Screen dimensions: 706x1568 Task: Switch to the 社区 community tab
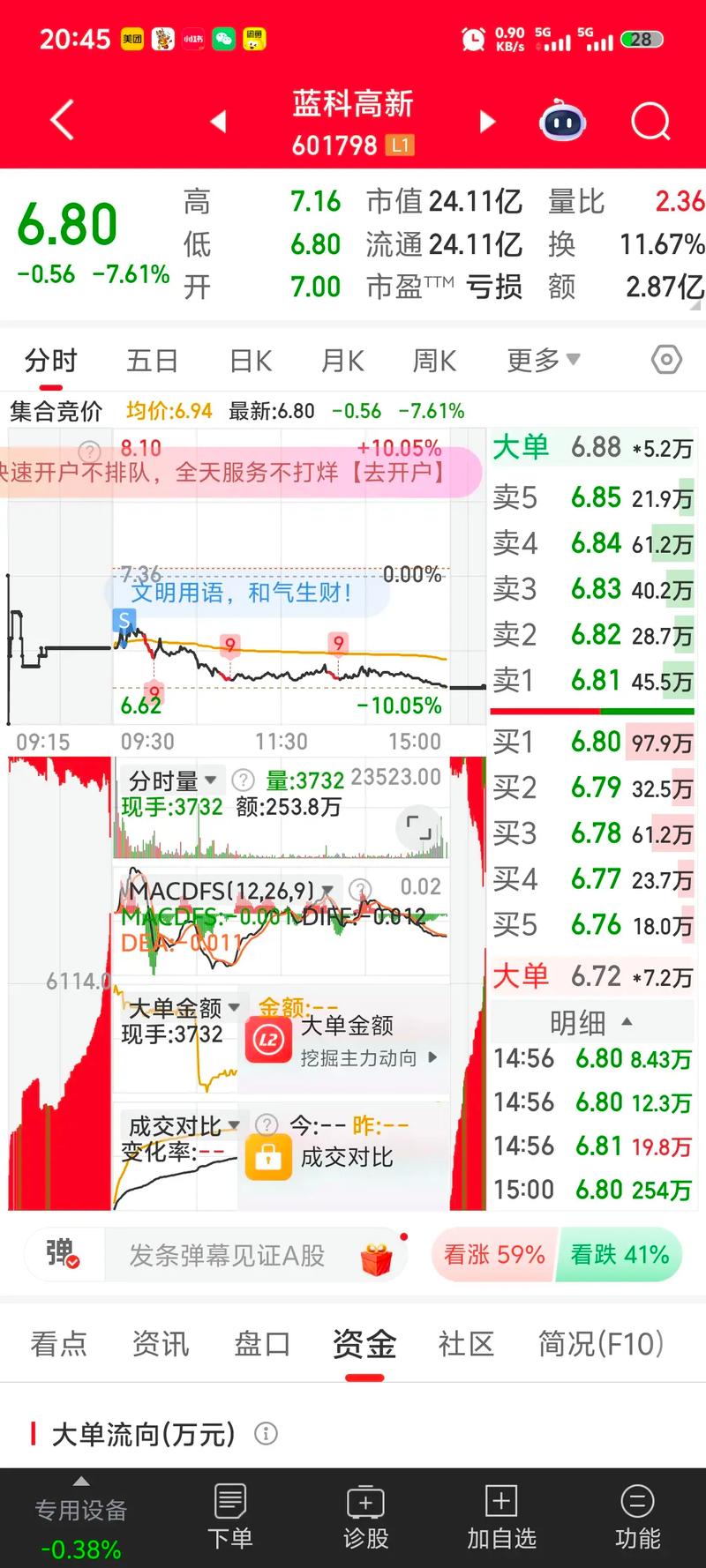click(465, 1344)
